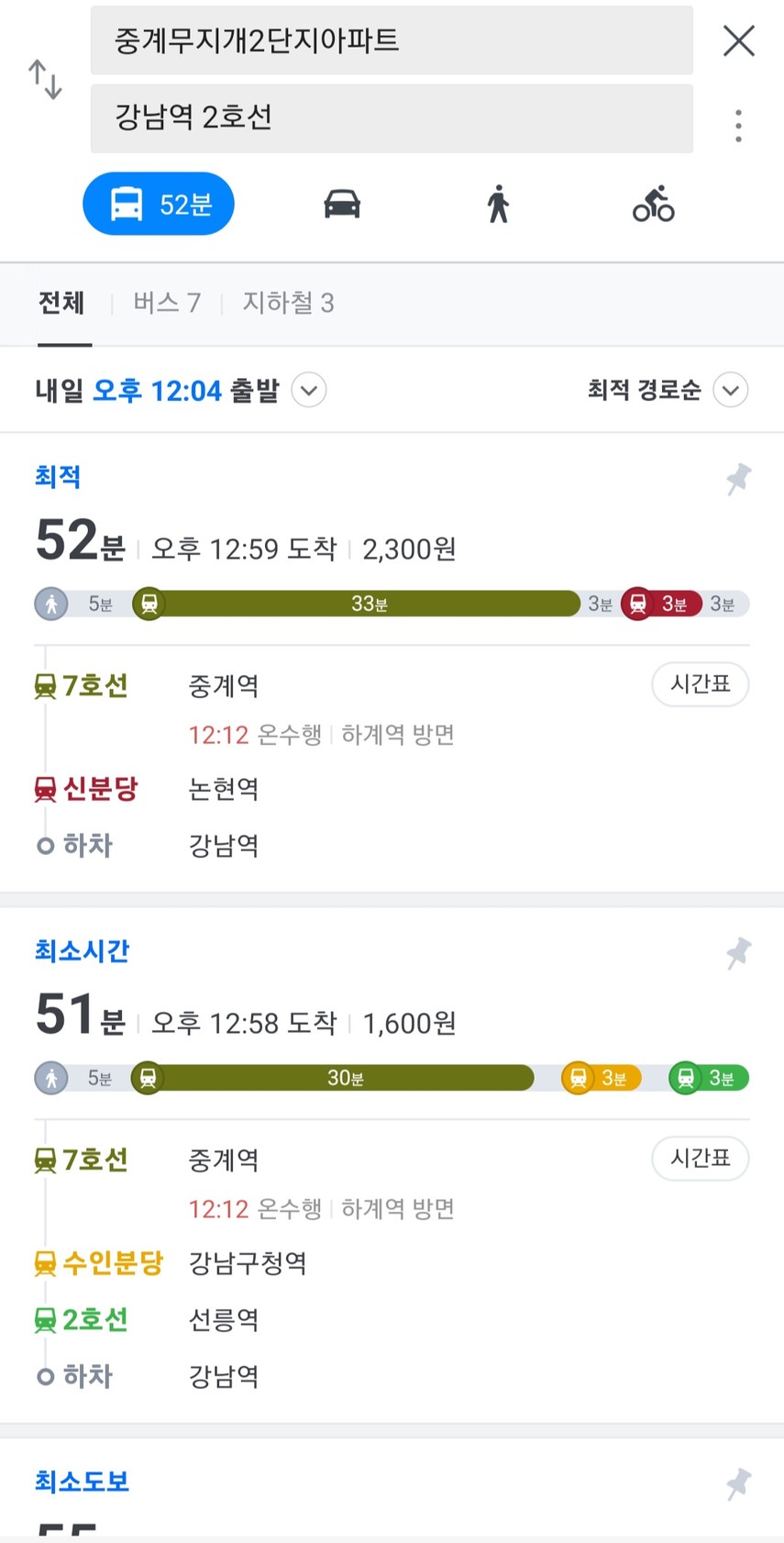This screenshot has width=784, height=1543.
Task: View 시간표 for the 최소시간 route
Action: click(701, 1159)
